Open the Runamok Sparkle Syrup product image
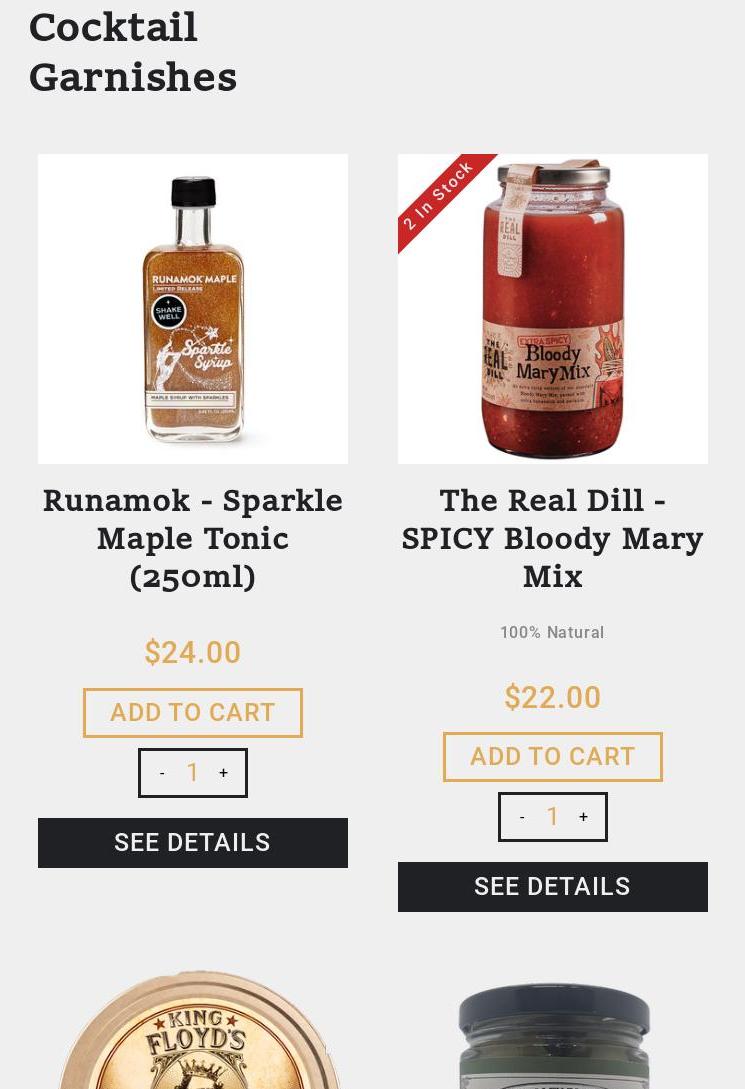Image resolution: width=745 pixels, height=1089 pixels. (x=192, y=308)
